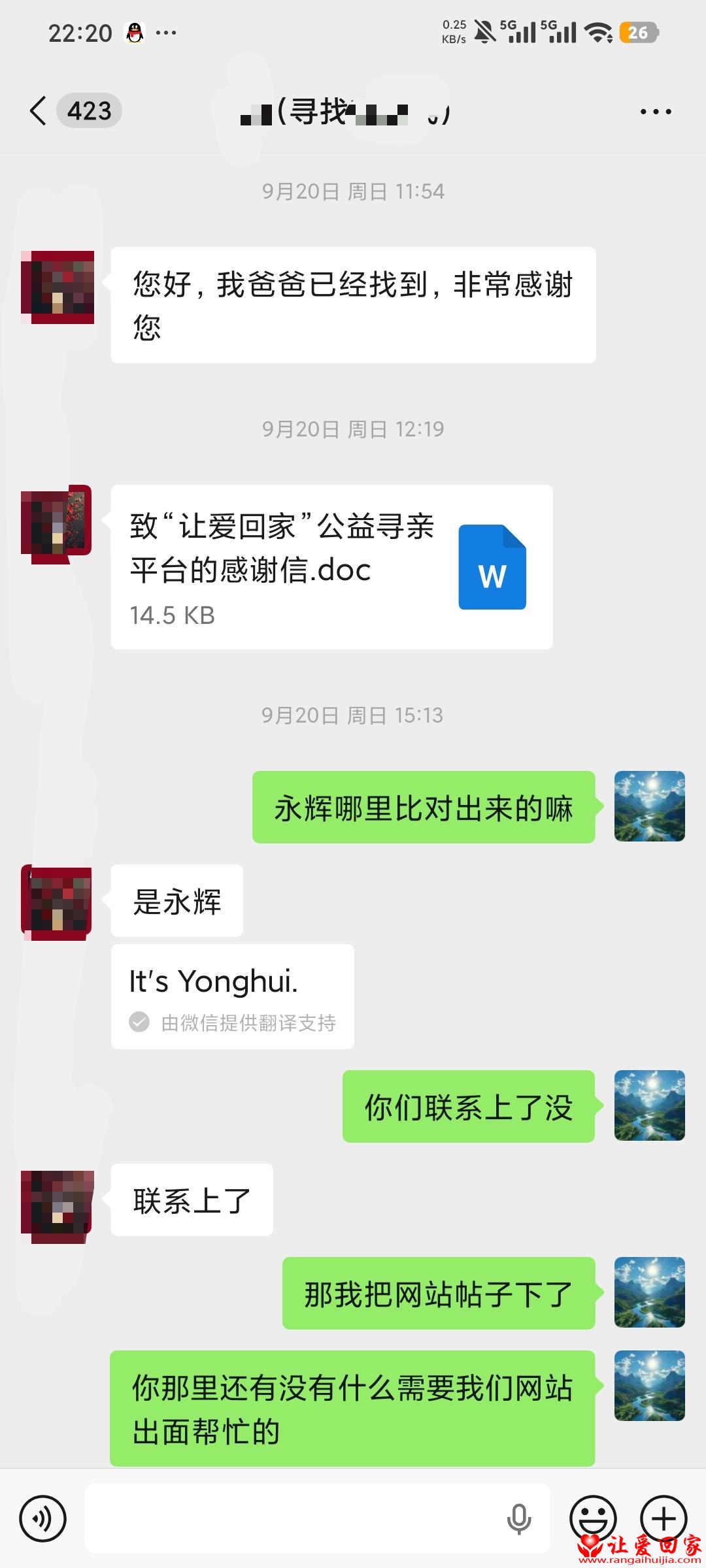The image size is (706, 1568).
Task: Open the emoji sticker panel
Action: pyautogui.click(x=593, y=1518)
